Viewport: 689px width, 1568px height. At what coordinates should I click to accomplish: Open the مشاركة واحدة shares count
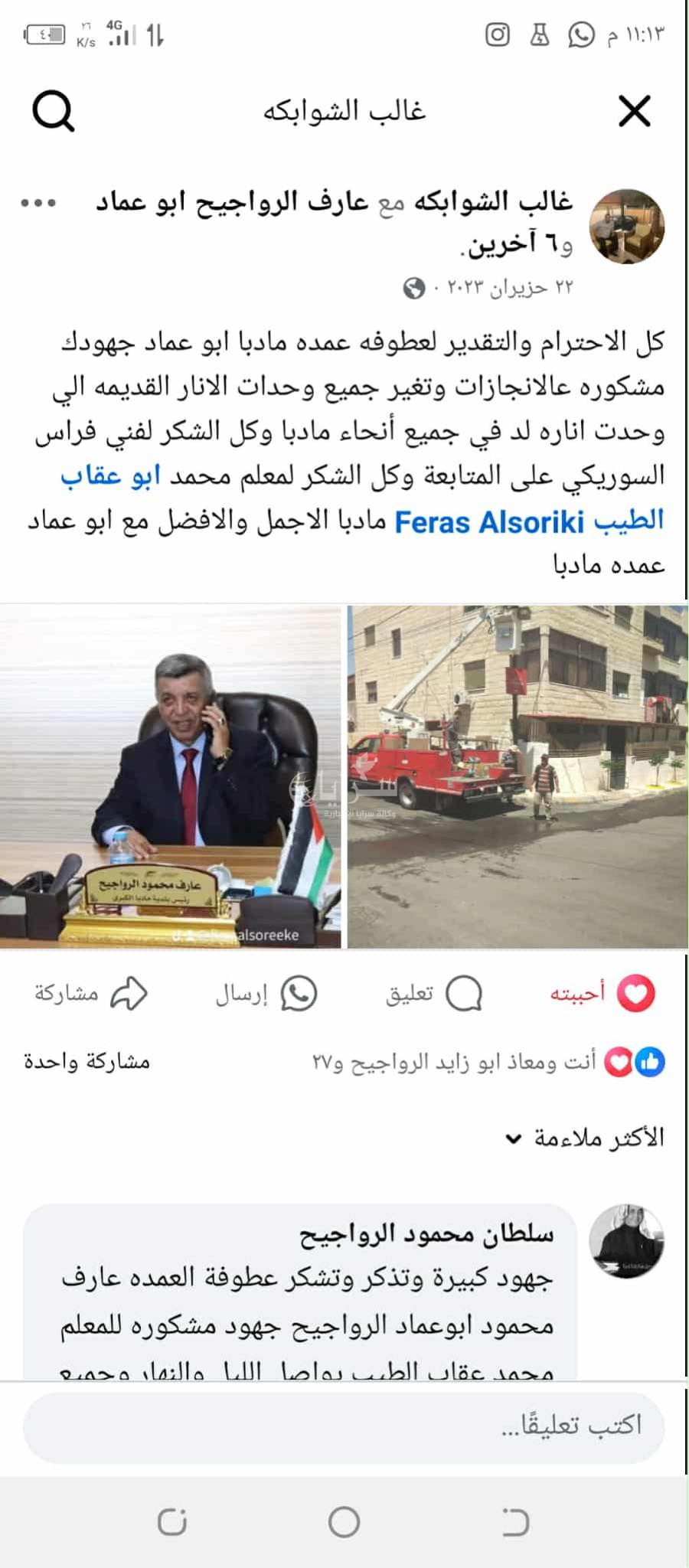[x=87, y=1062]
